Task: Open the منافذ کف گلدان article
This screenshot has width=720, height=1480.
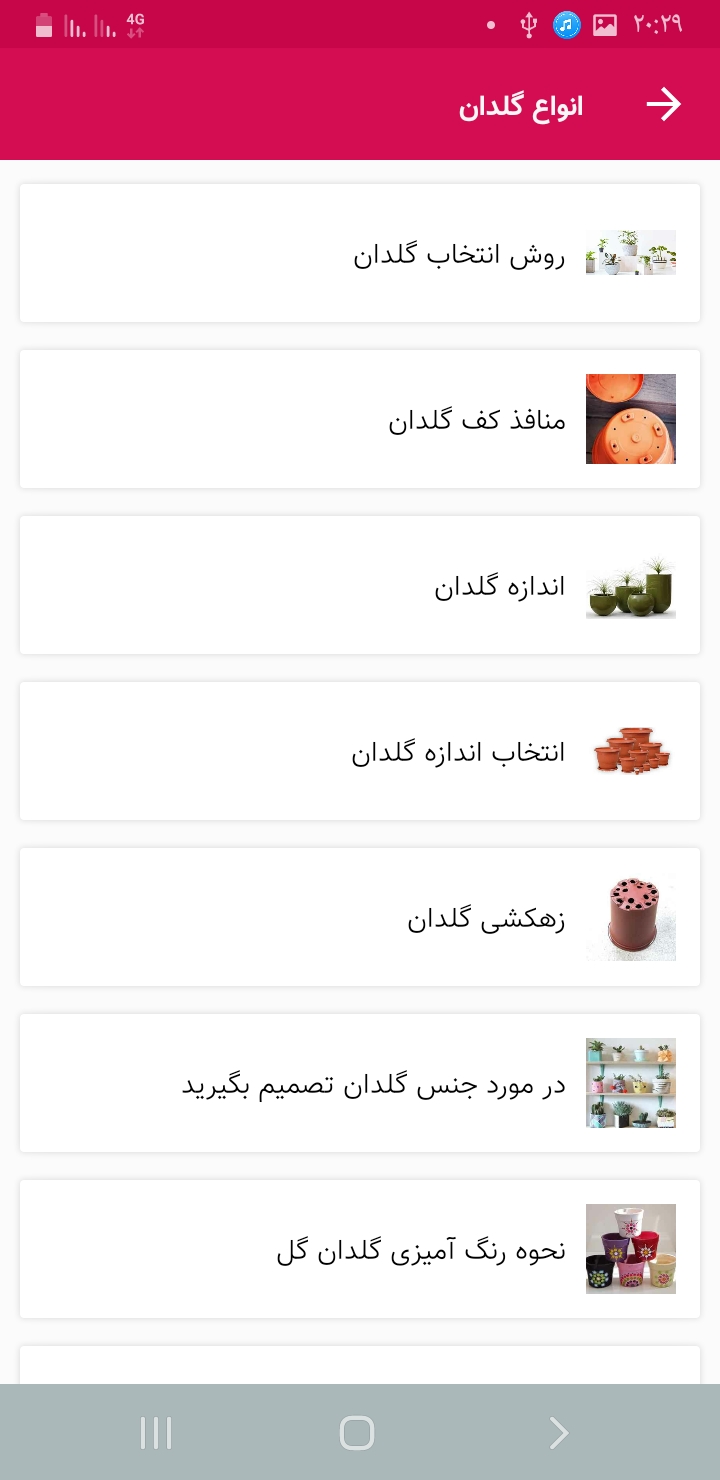Action: pyautogui.click(x=360, y=419)
